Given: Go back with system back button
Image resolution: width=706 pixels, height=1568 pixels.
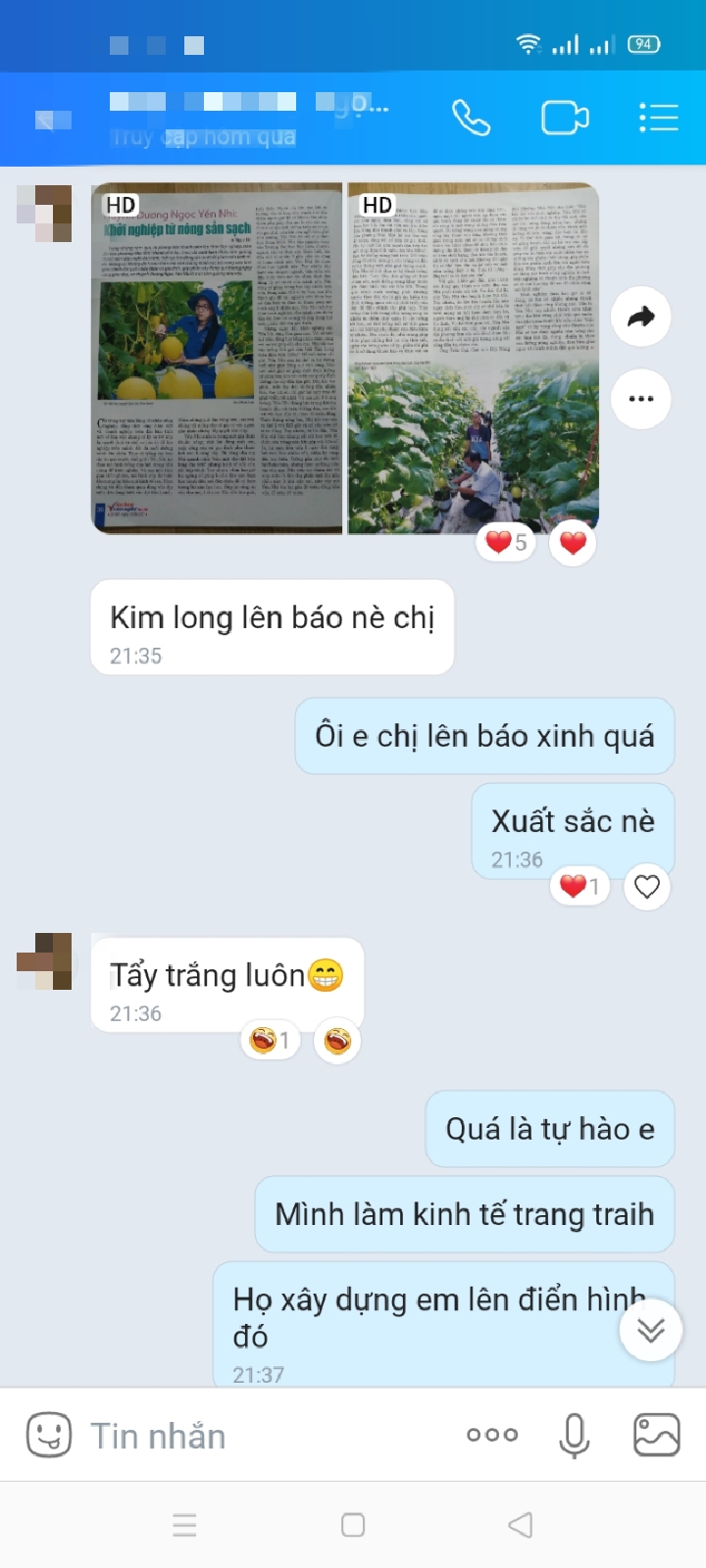Looking at the screenshot, I should (521, 1525).
